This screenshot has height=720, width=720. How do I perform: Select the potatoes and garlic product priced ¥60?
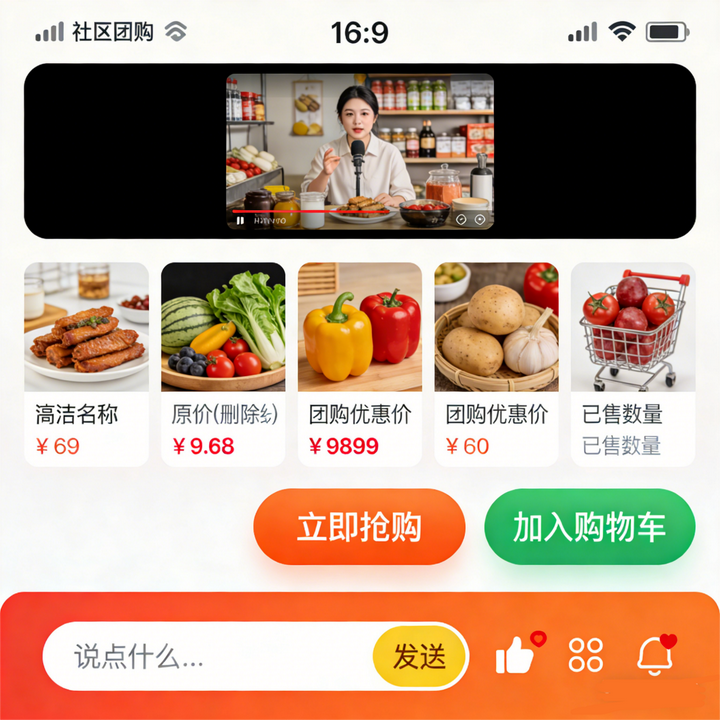pos(496,364)
